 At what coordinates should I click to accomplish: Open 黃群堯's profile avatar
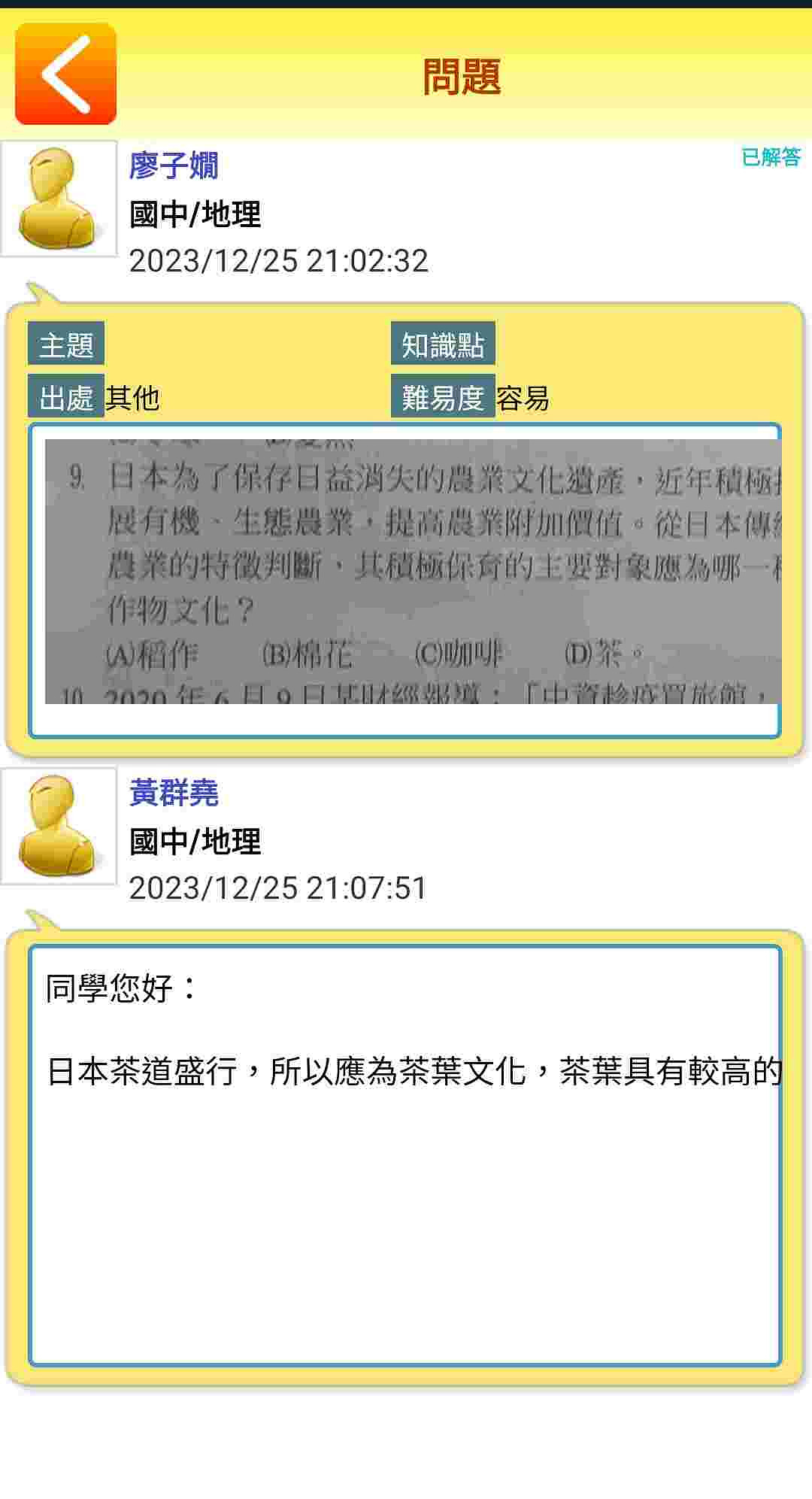[59, 826]
